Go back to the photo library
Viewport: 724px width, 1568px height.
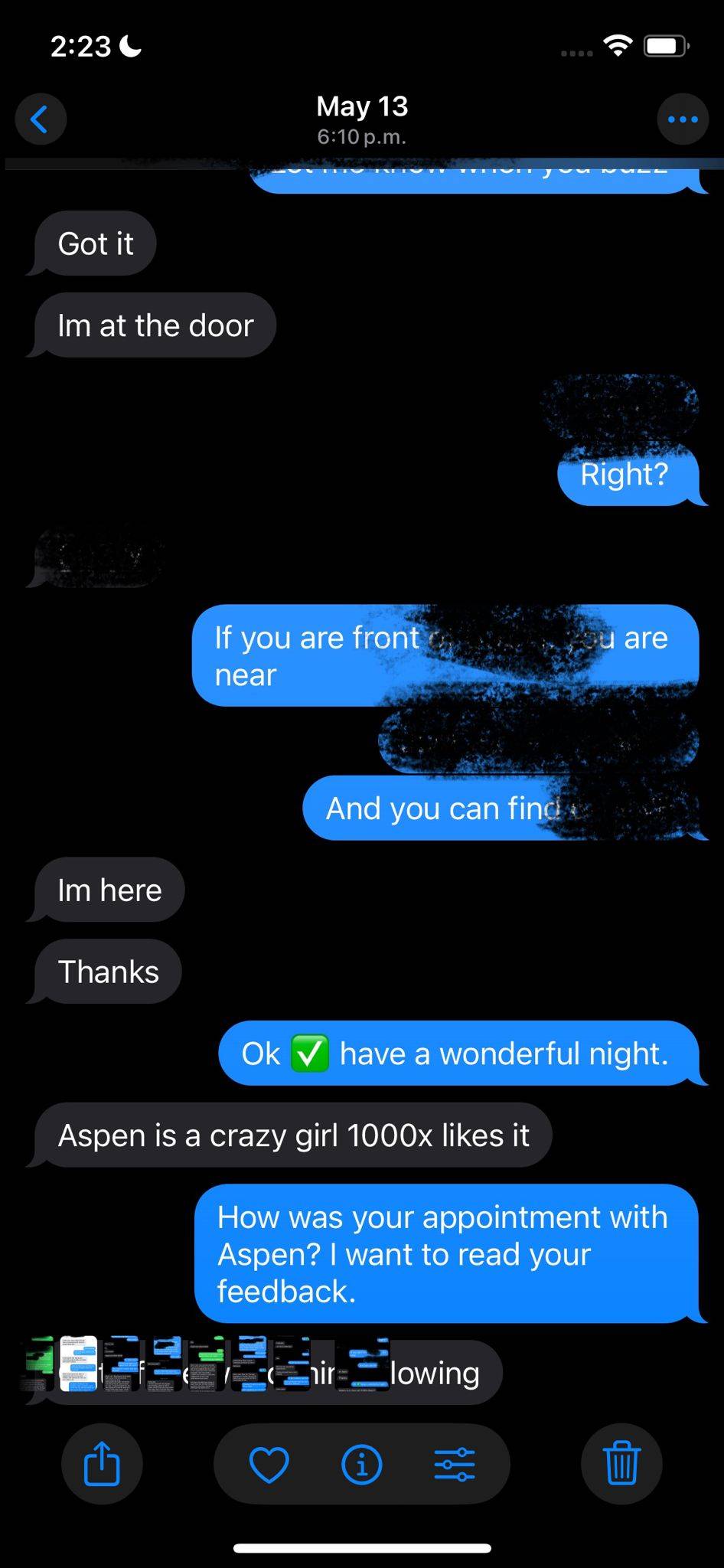click(x=41, y=119)
